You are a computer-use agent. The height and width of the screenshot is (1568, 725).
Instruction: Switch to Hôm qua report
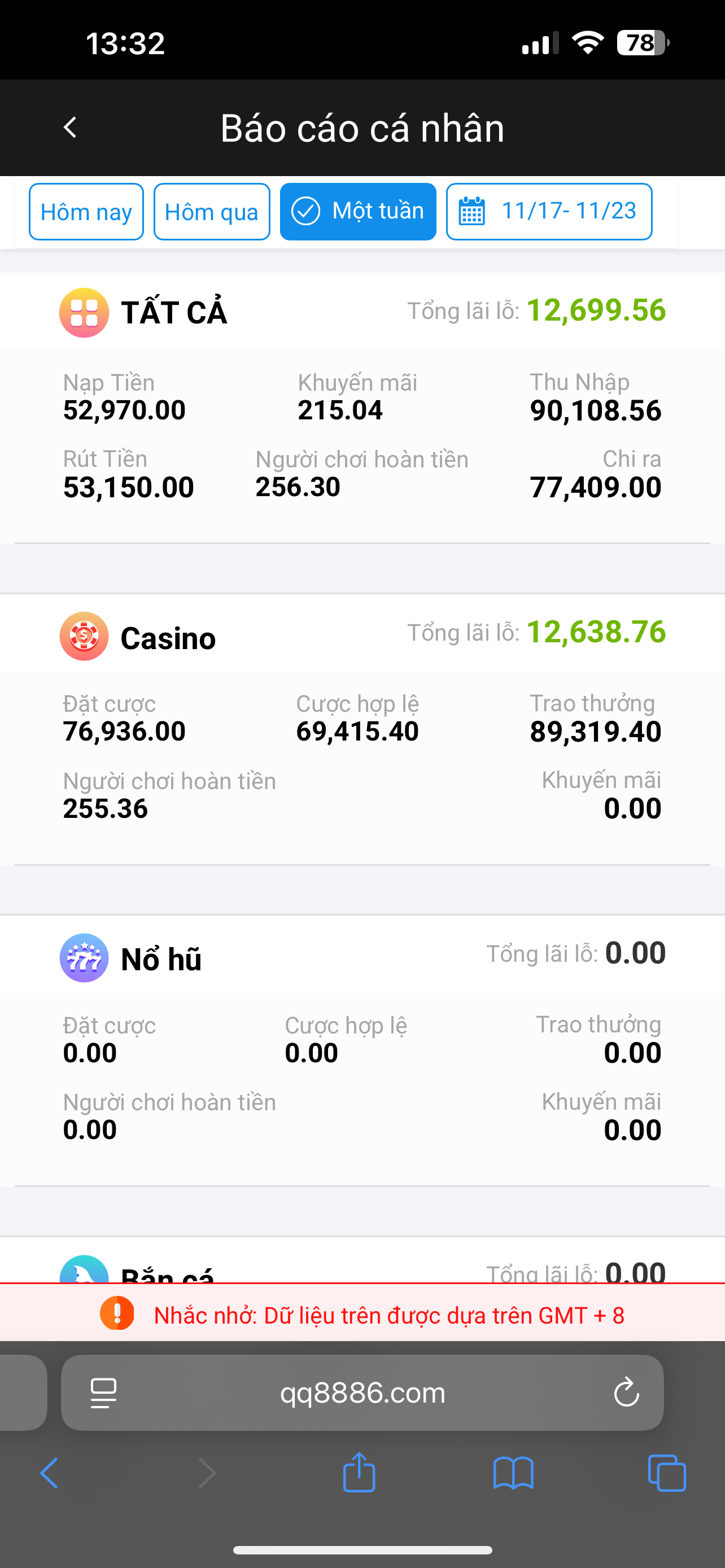tap(211, 212)
